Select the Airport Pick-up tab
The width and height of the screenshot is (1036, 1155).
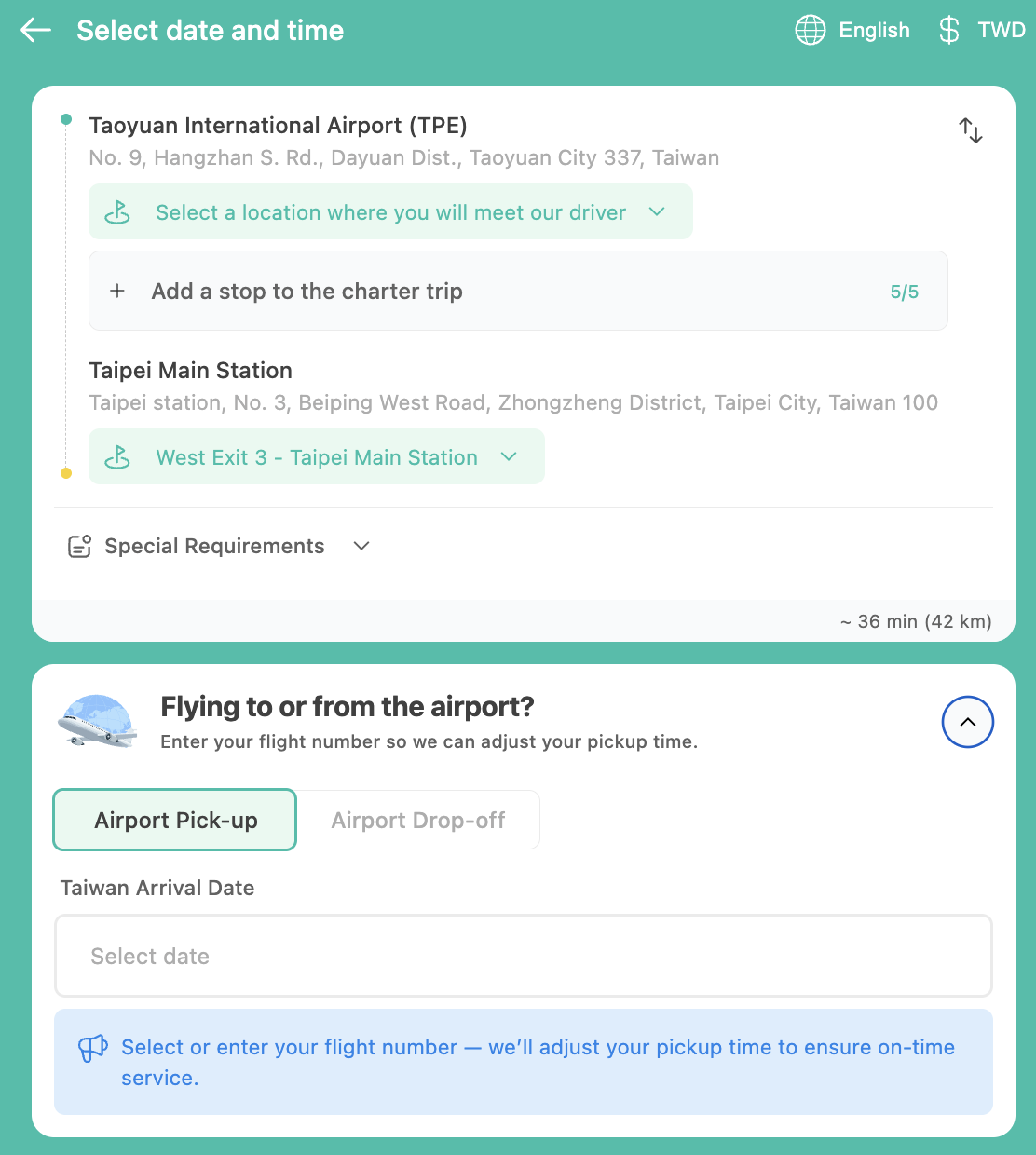[x=175, y=821]
